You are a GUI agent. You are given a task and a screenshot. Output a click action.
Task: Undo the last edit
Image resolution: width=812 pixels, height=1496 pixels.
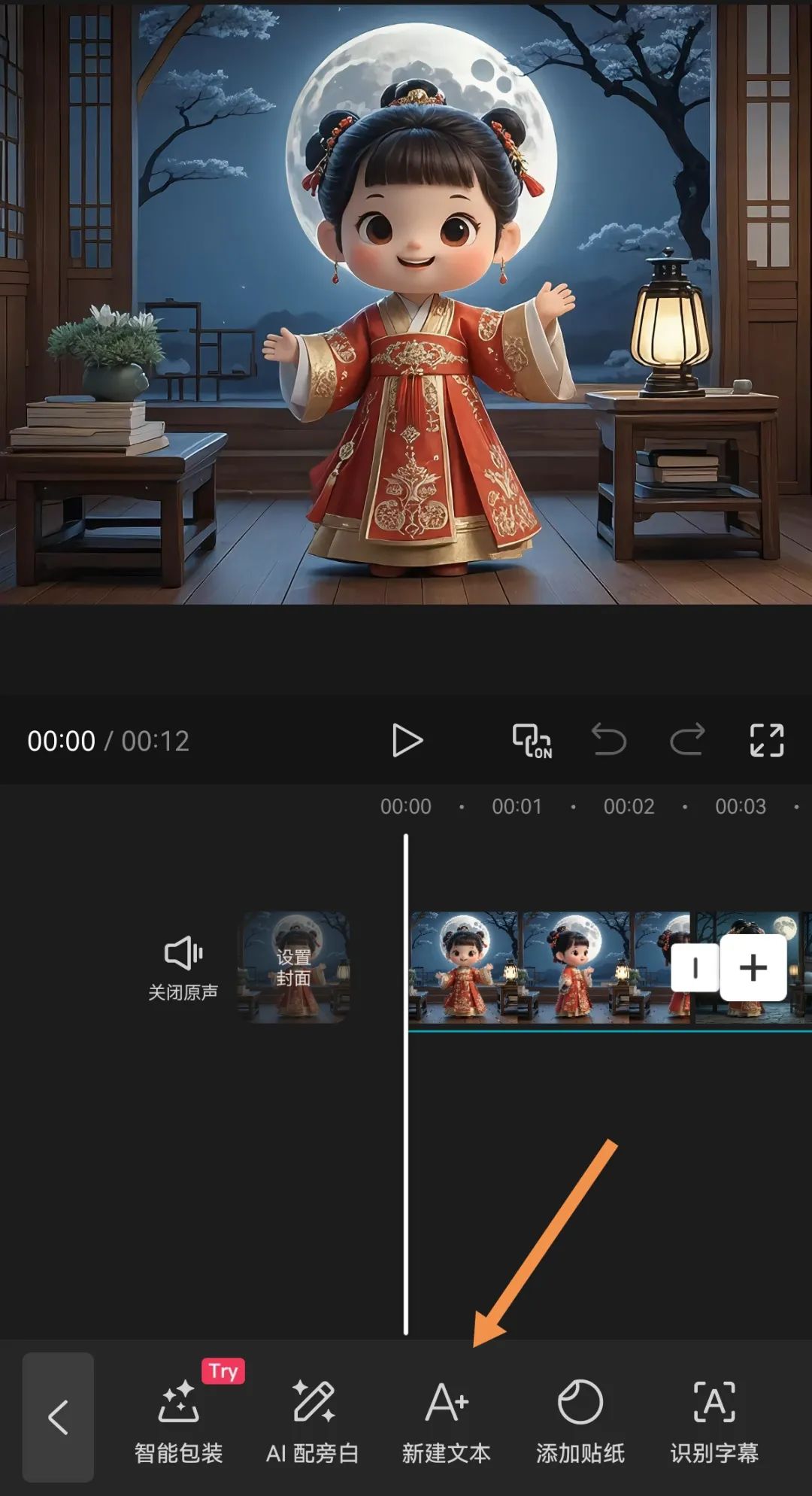609,740
